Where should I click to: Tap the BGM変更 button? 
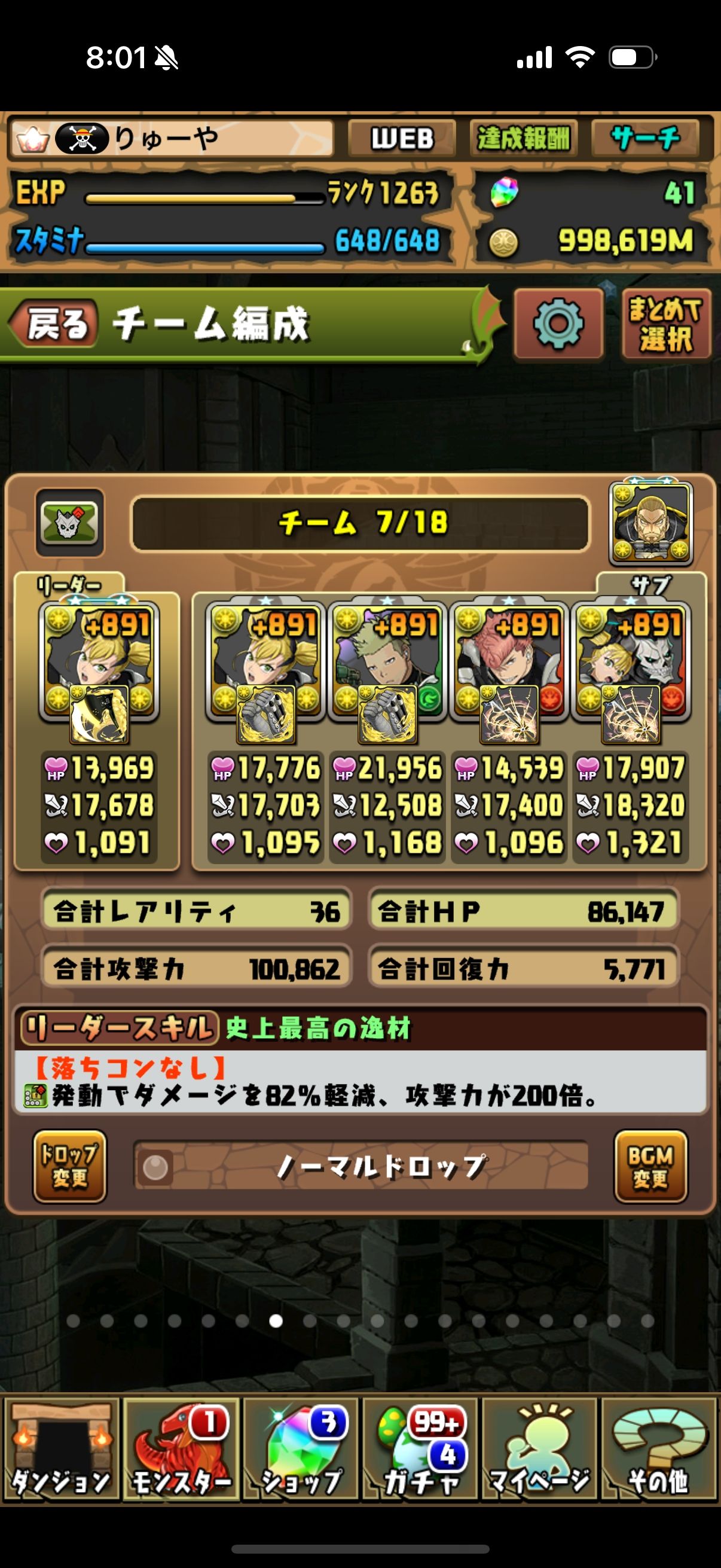click(x=650, y=1166)
